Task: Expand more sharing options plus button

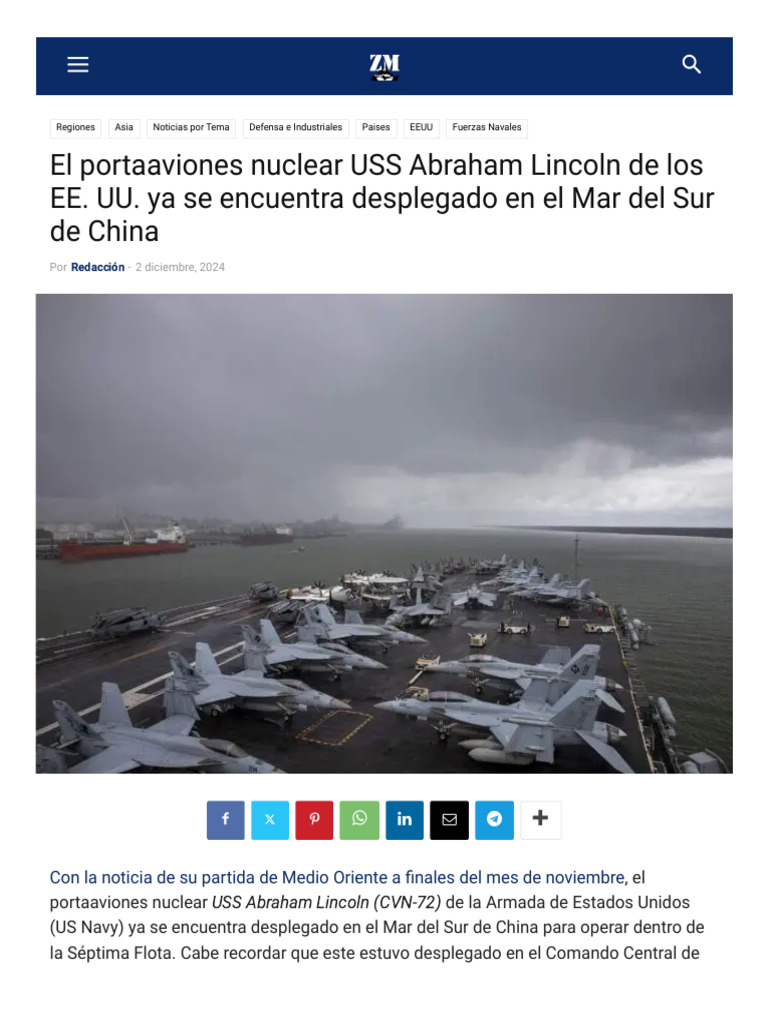Action: 540,819
